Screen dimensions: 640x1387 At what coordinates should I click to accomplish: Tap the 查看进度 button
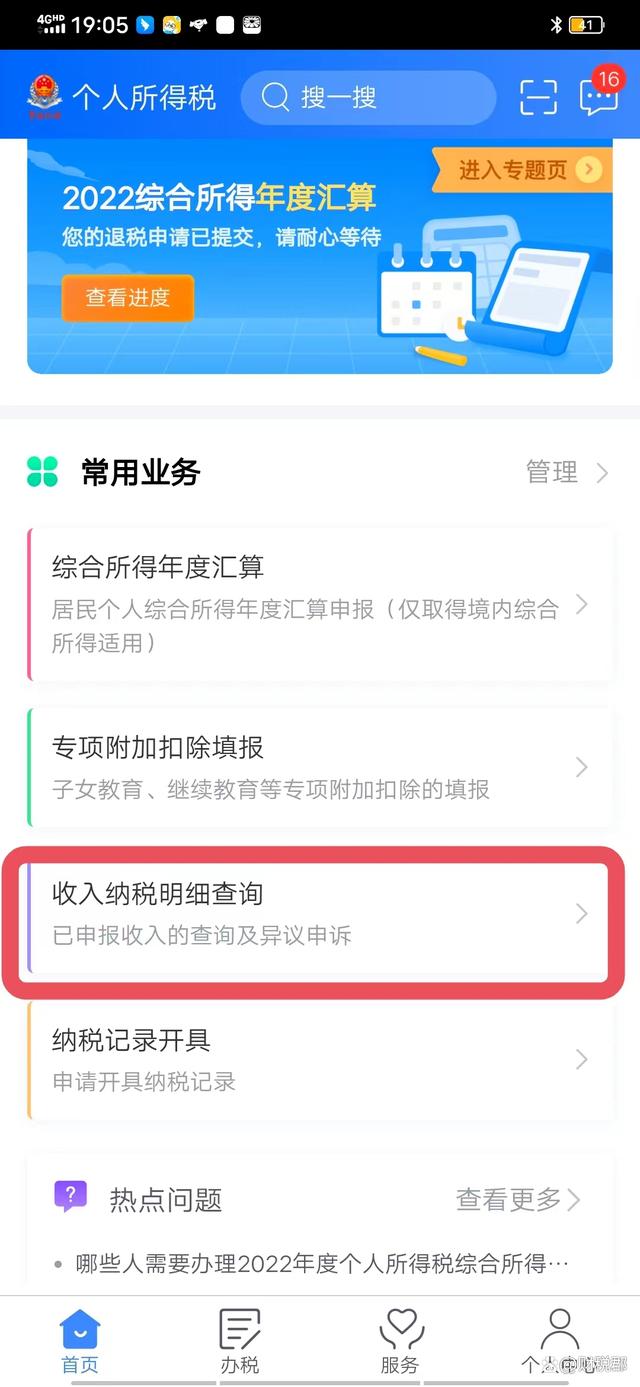click(127, 297)
